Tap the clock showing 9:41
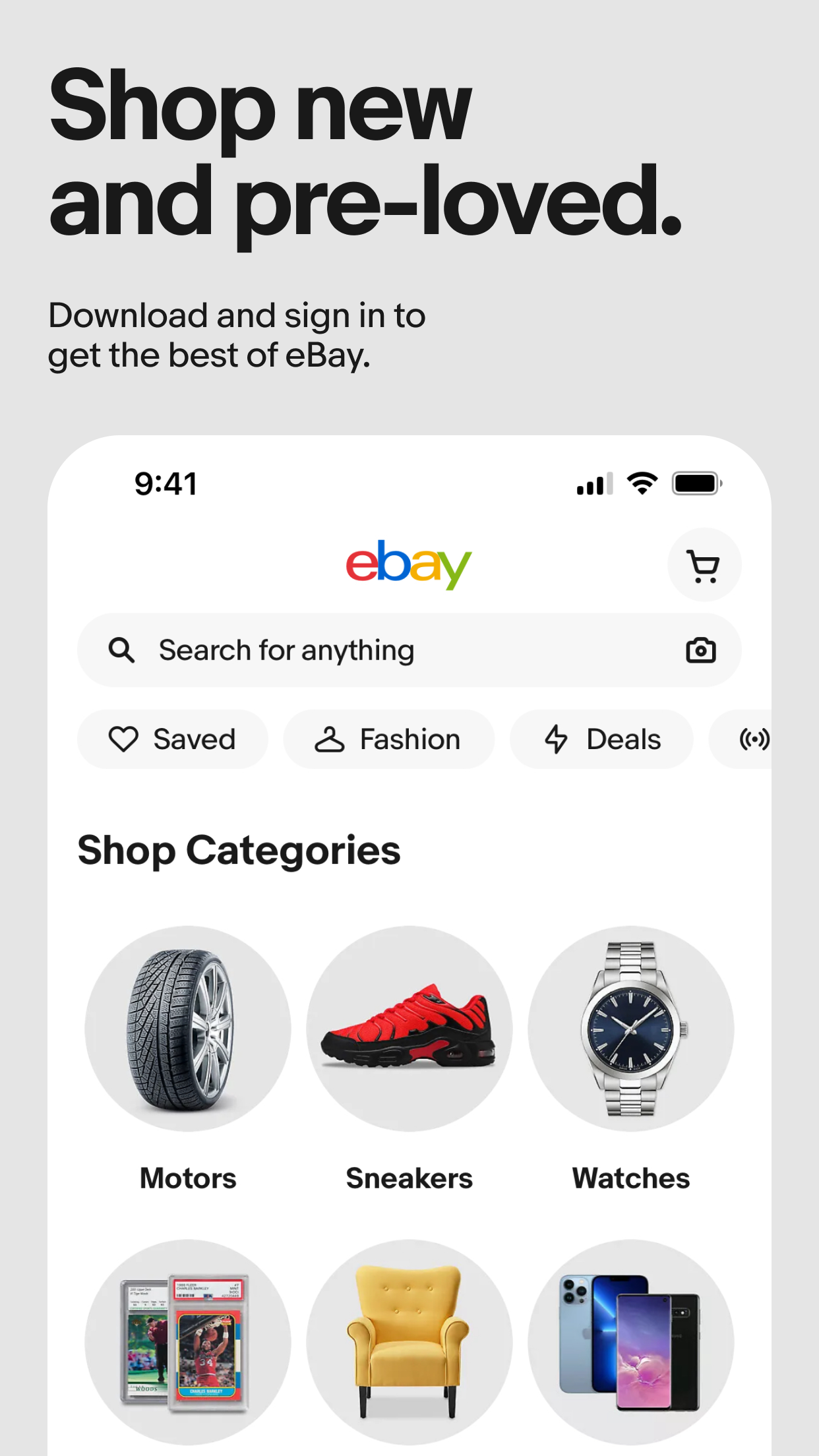The width and height of the screenshot is (819, 1456). 164,483
